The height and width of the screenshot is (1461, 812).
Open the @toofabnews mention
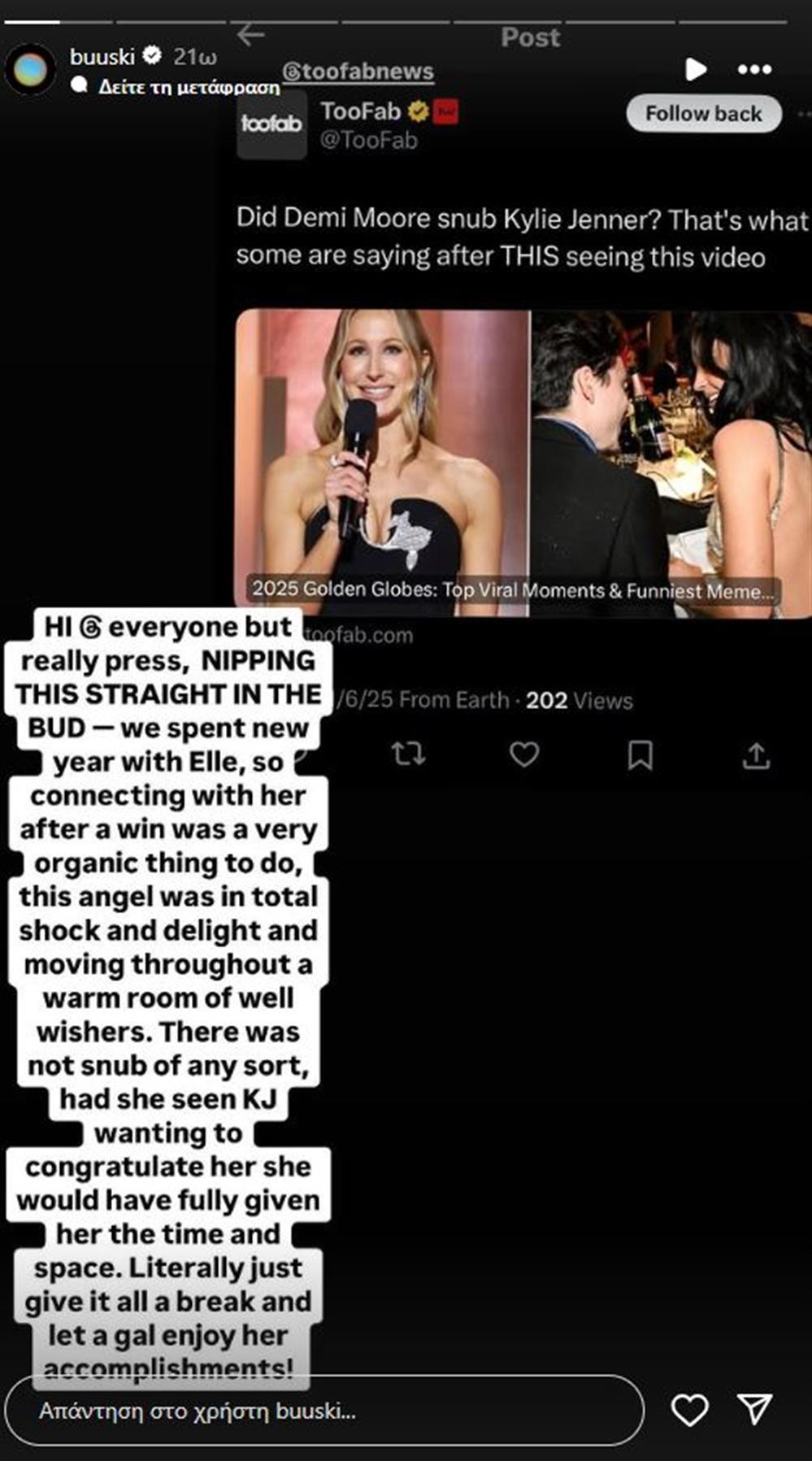pyautogui.click(x=358, y=72)
